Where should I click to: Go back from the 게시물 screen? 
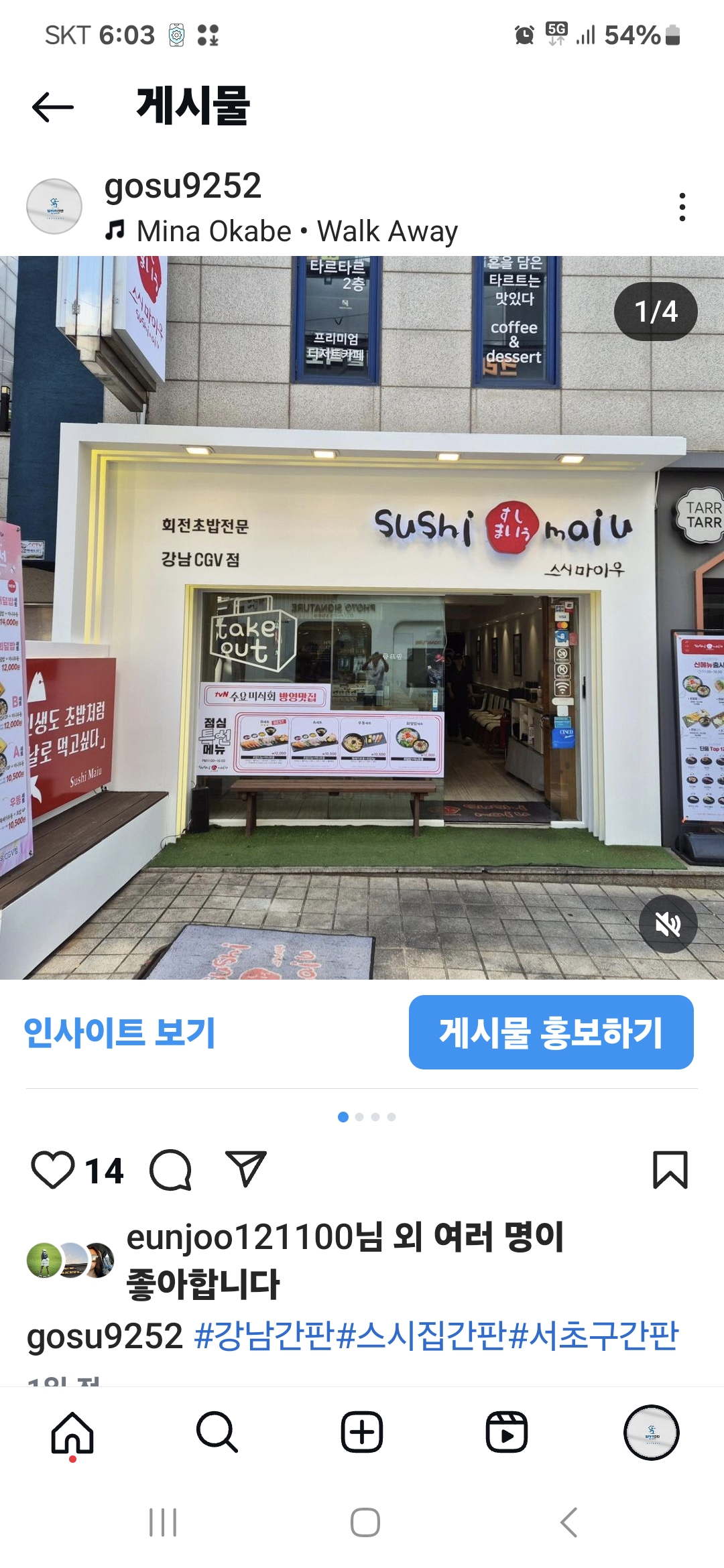click(53, 107)
